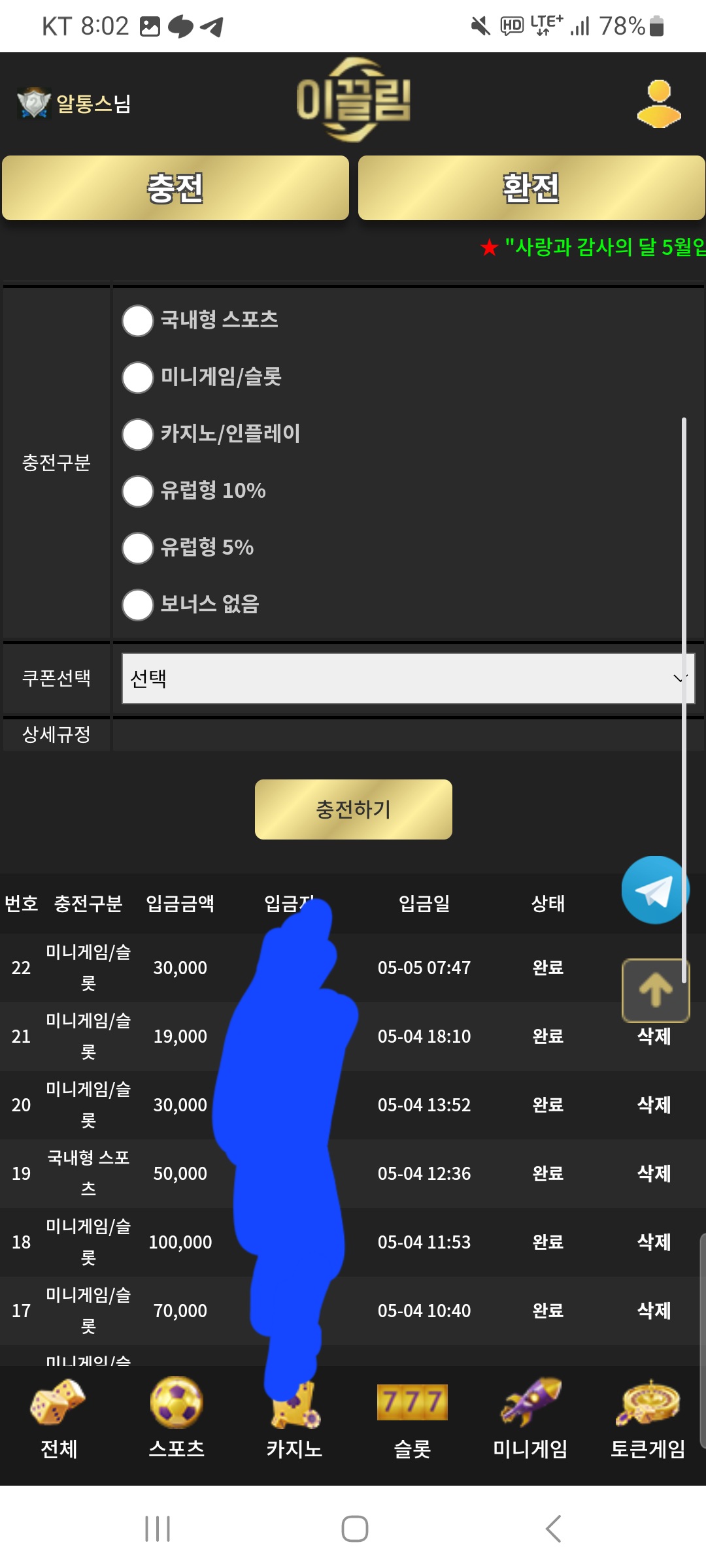Expand the 쿠폰선택 dropdown
706x1568 pixels.
407,679
